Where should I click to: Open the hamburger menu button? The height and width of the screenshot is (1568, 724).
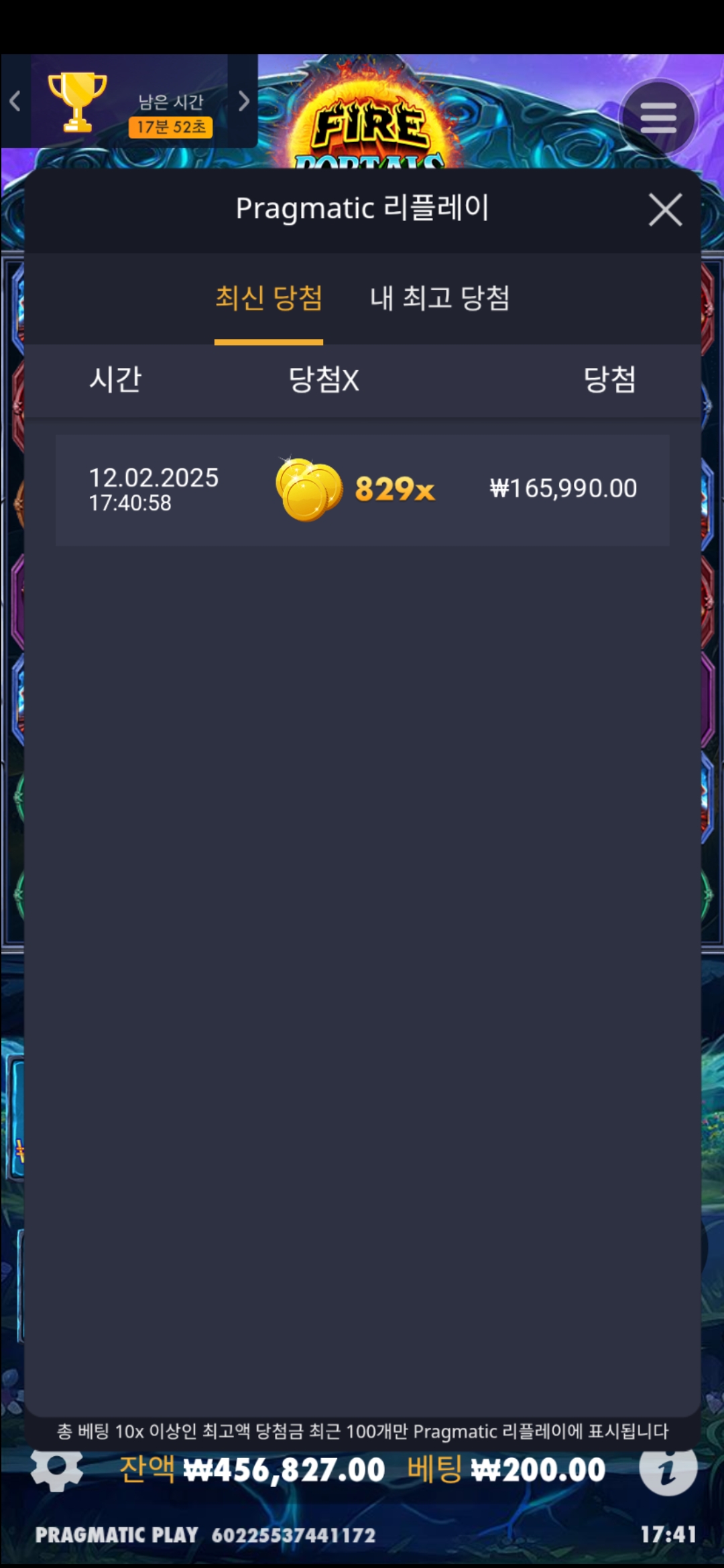pyautogui.click(x=658, y=119)
